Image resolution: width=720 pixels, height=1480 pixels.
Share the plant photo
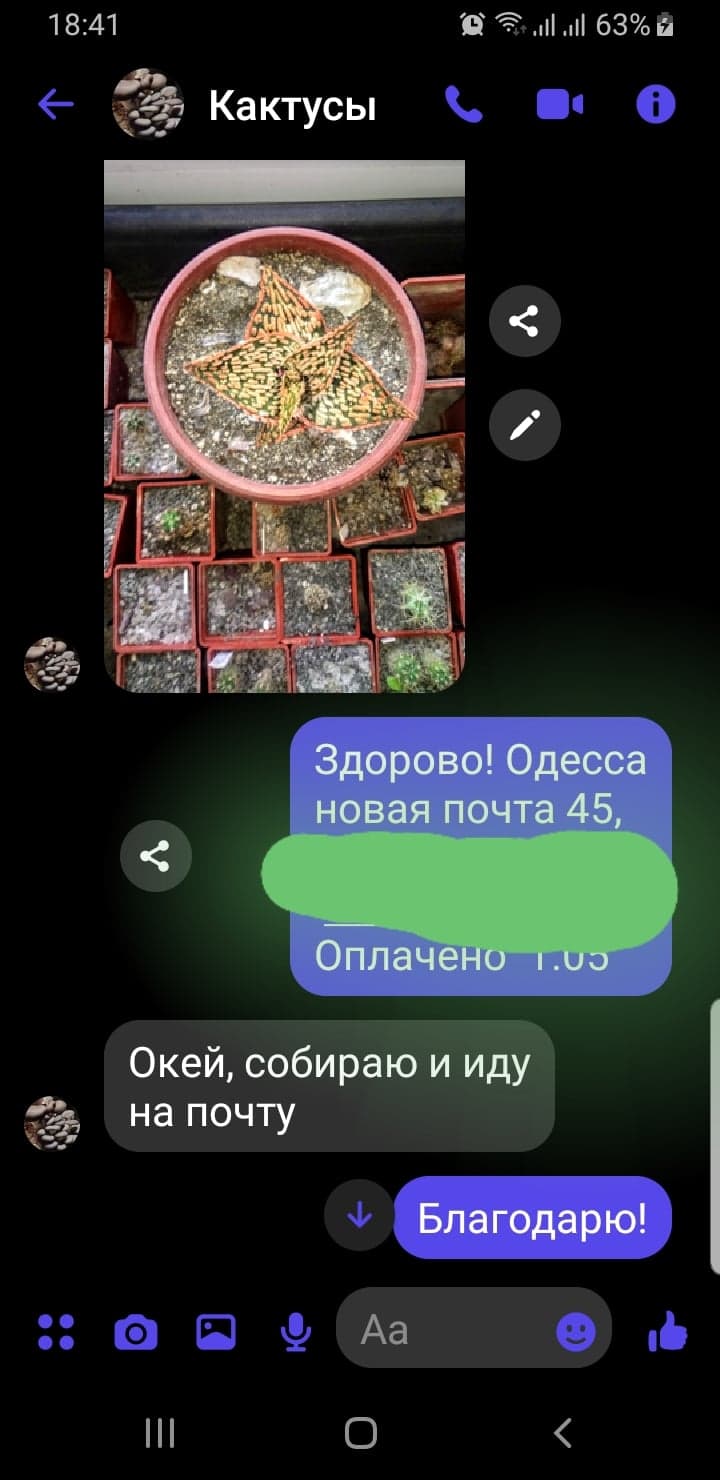(525, 321)
